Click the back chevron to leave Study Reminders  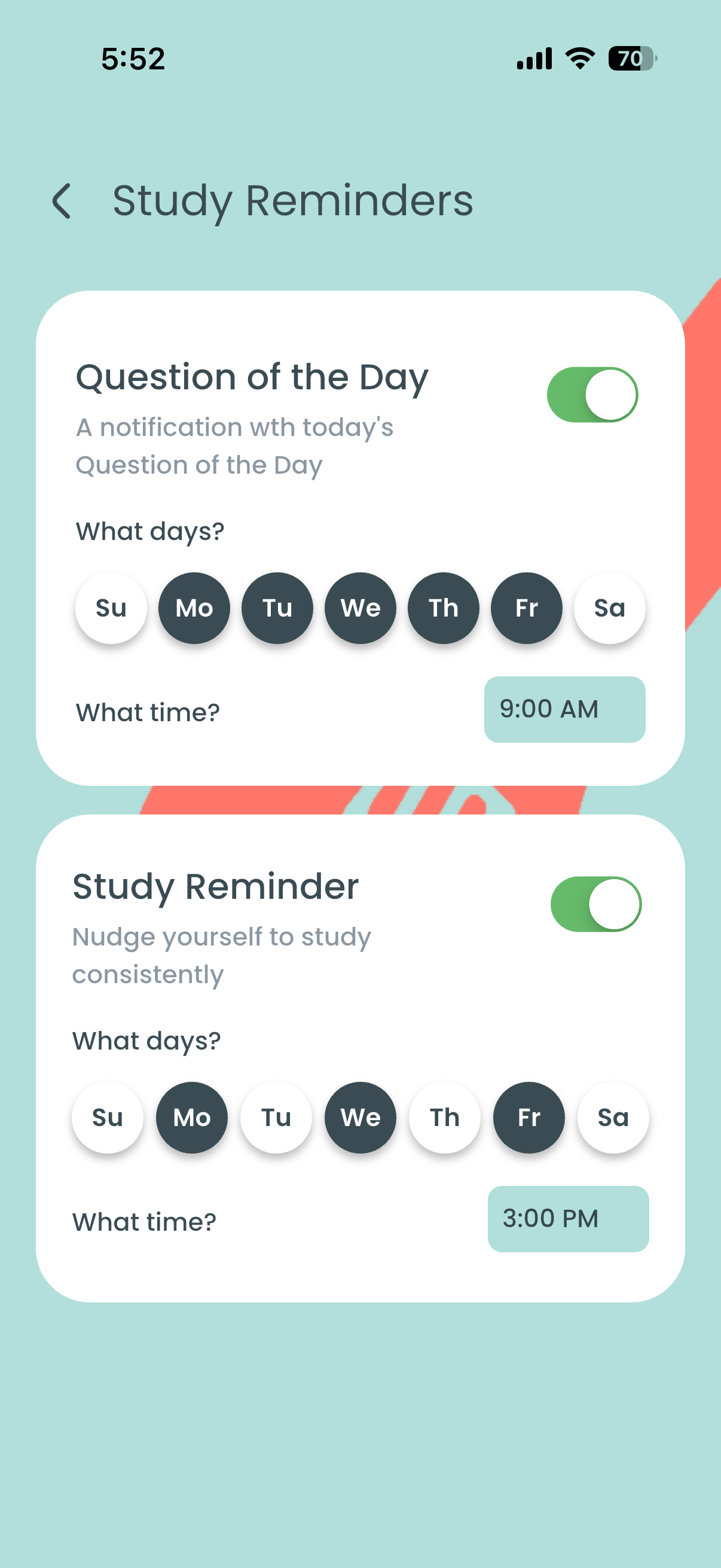(63, 201)
